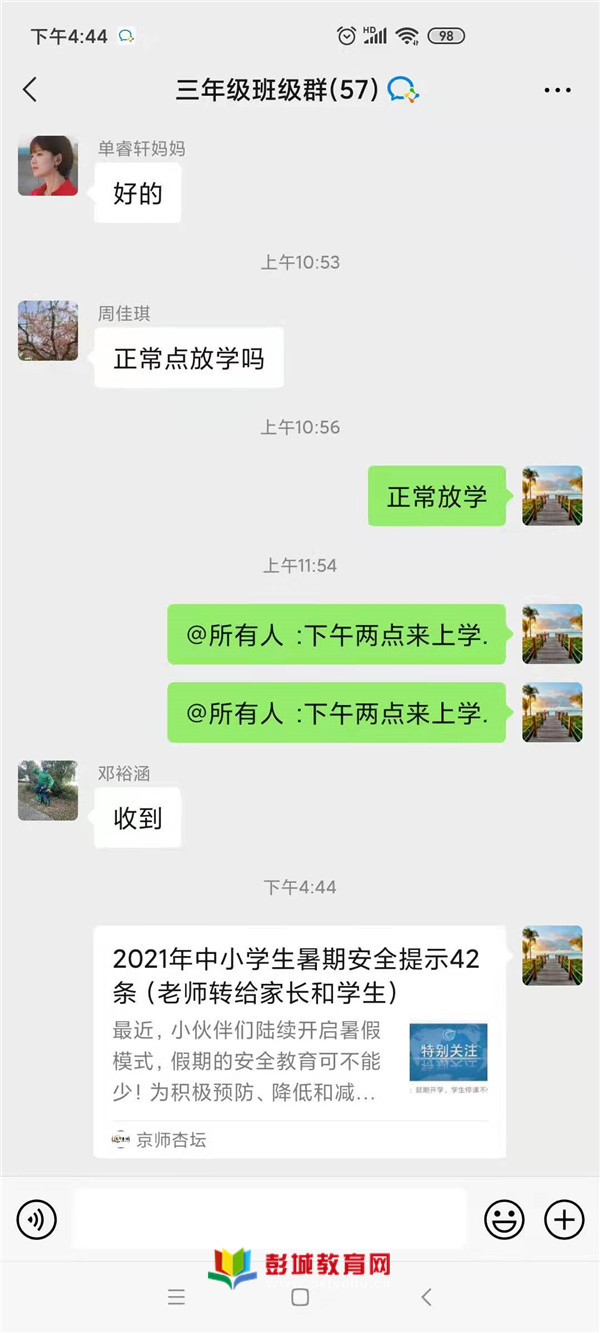This screenshot has width=600, height=1333.
Task: View 周佳琪's profile avatar
Action: [x=48, y=331]
